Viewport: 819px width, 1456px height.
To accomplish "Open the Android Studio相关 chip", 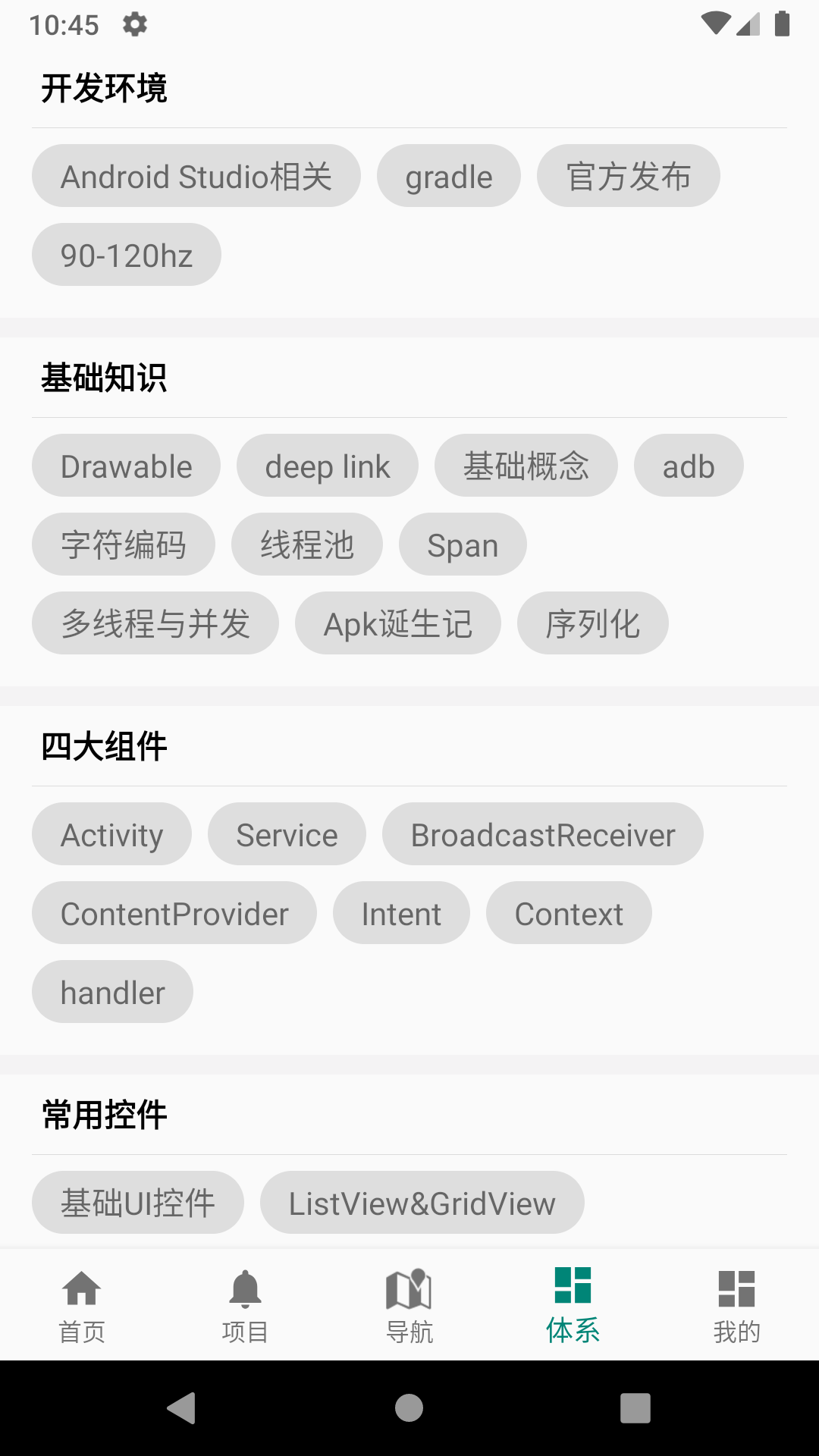I will 196,176.
